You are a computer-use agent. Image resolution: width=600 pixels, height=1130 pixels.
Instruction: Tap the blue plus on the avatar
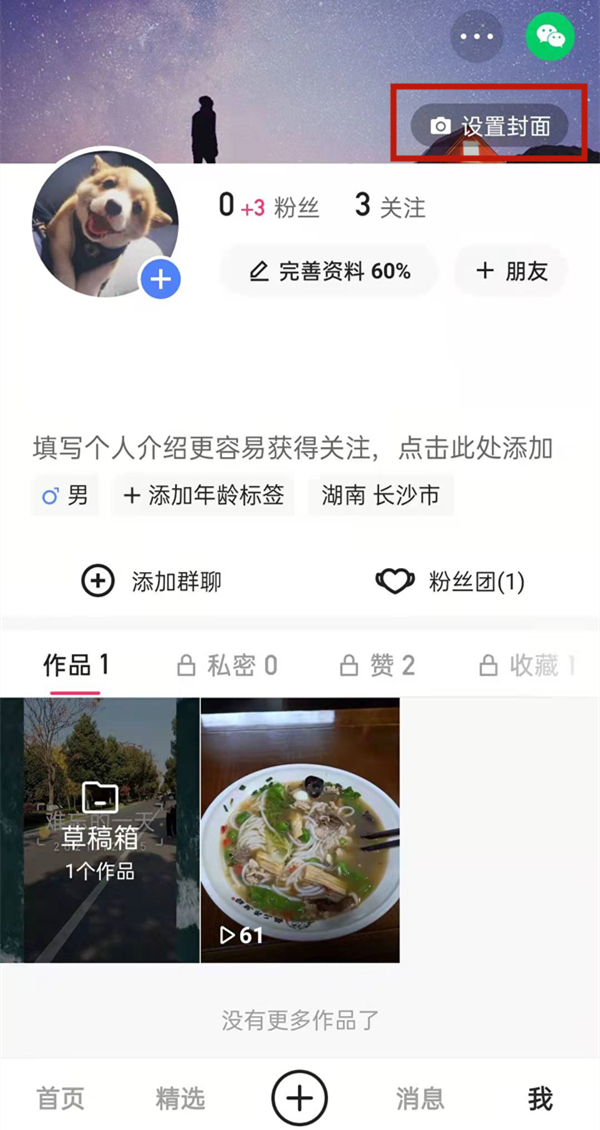click(x=159, y=279)
